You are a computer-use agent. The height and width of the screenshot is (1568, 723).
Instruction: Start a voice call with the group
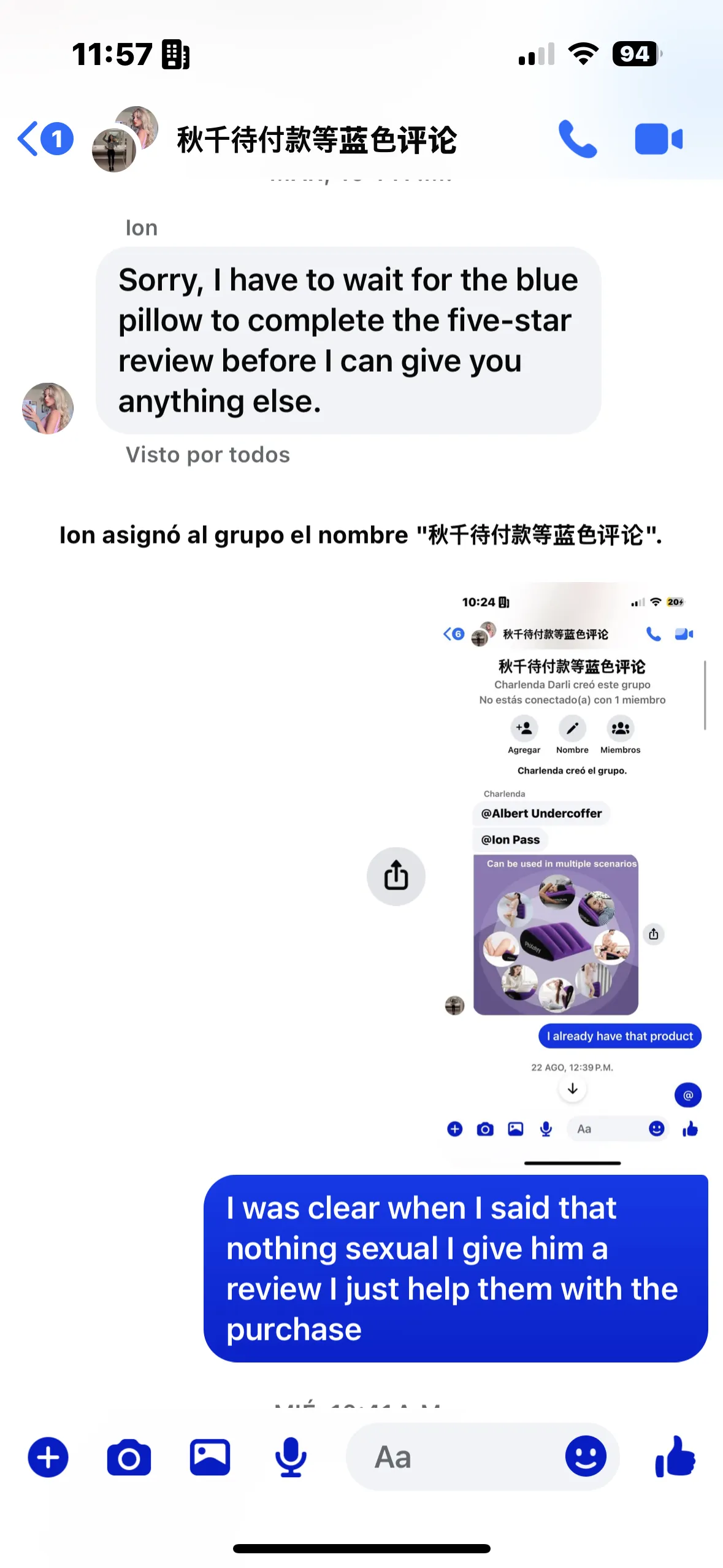point(578,139)
